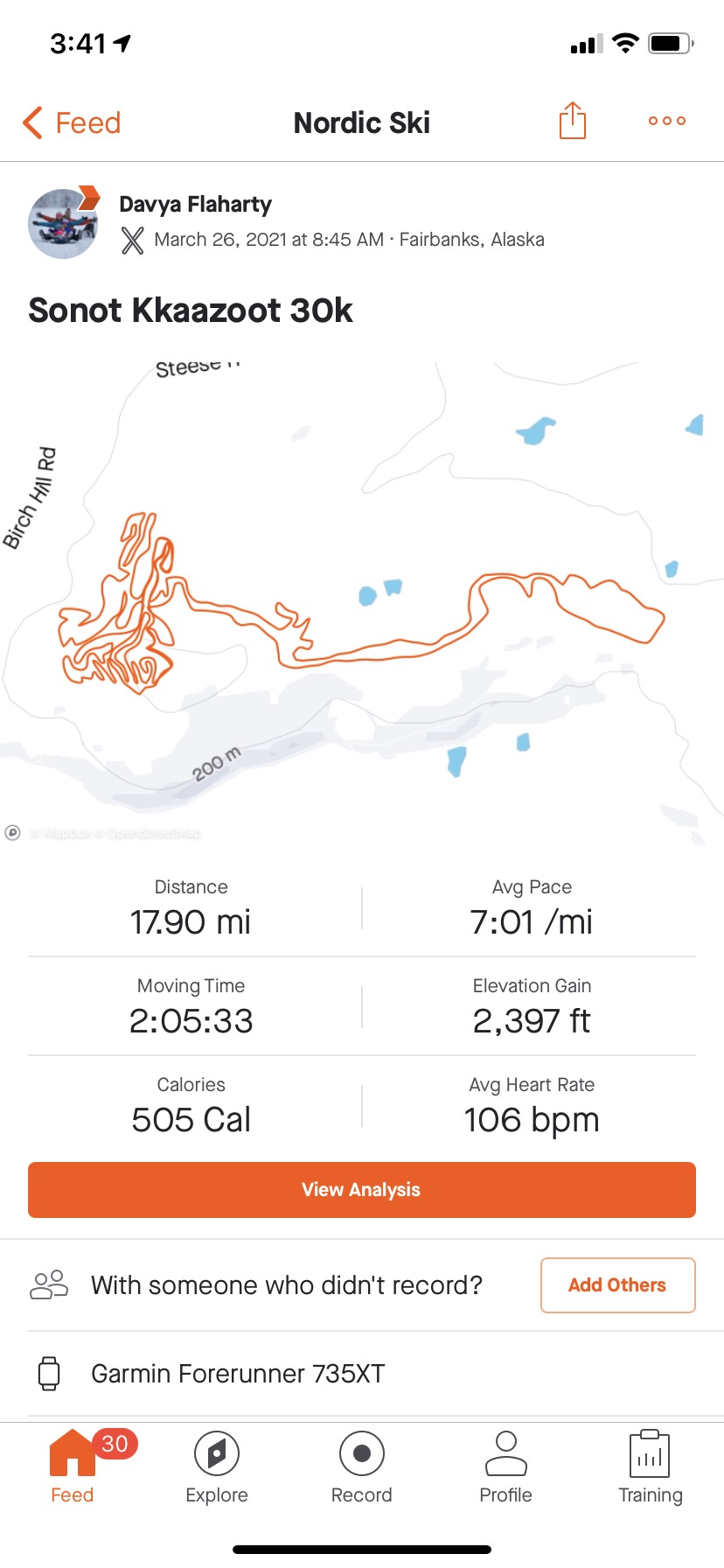Tap Add Others button
This screenshot has width=724, height=1568.
[617, 1285]
